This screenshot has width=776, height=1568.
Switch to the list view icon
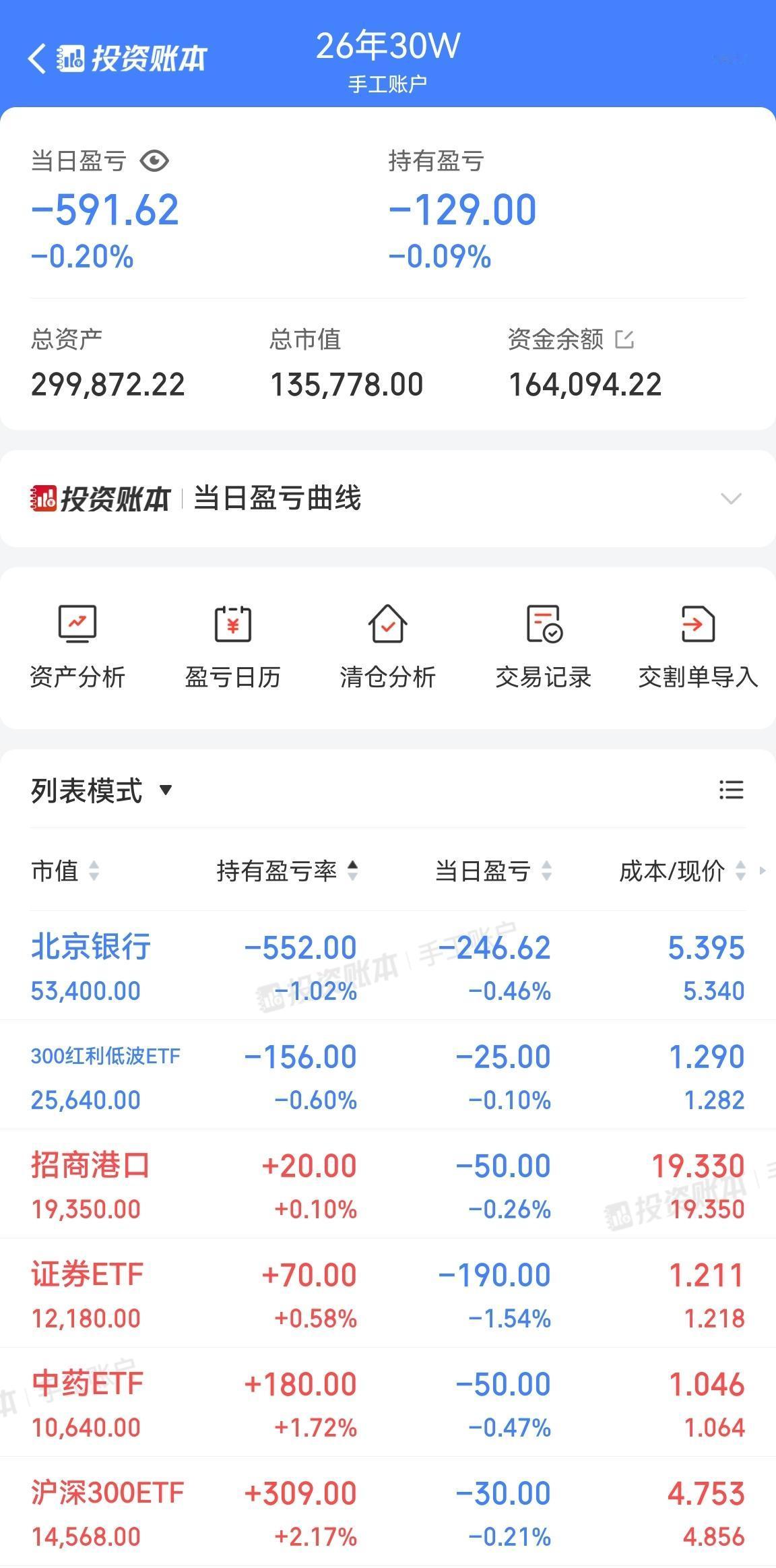click(731, 790)
